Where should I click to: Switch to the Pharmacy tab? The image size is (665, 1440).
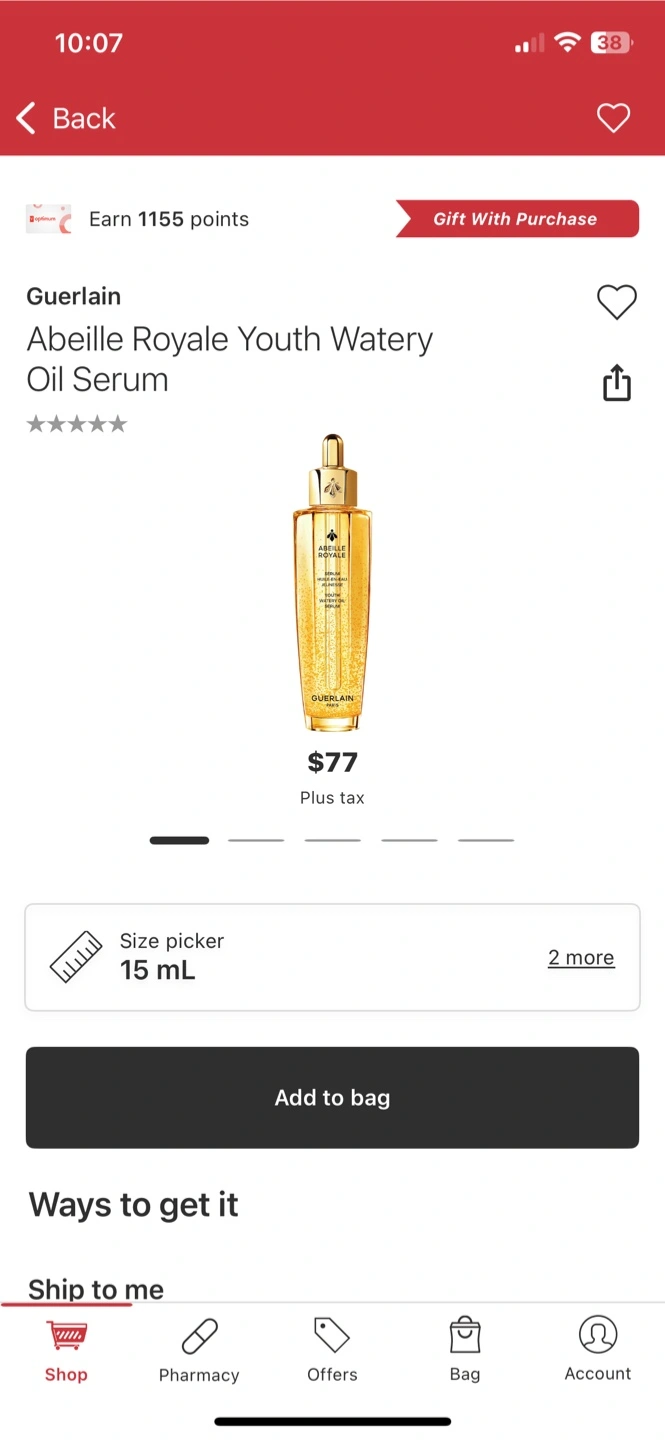(199, 1350)
